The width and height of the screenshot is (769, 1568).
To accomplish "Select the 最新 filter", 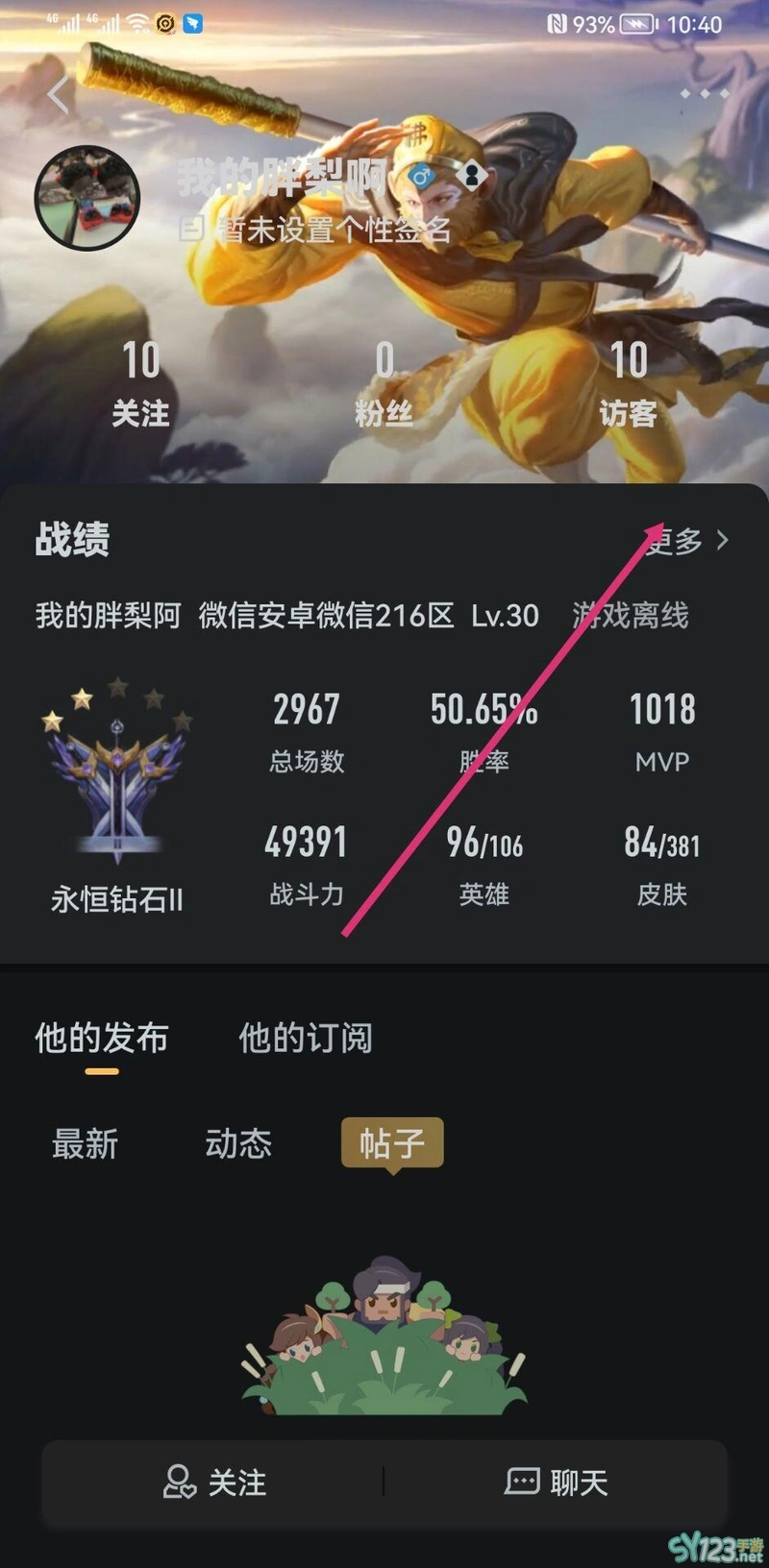I will tap(85, 1143).
